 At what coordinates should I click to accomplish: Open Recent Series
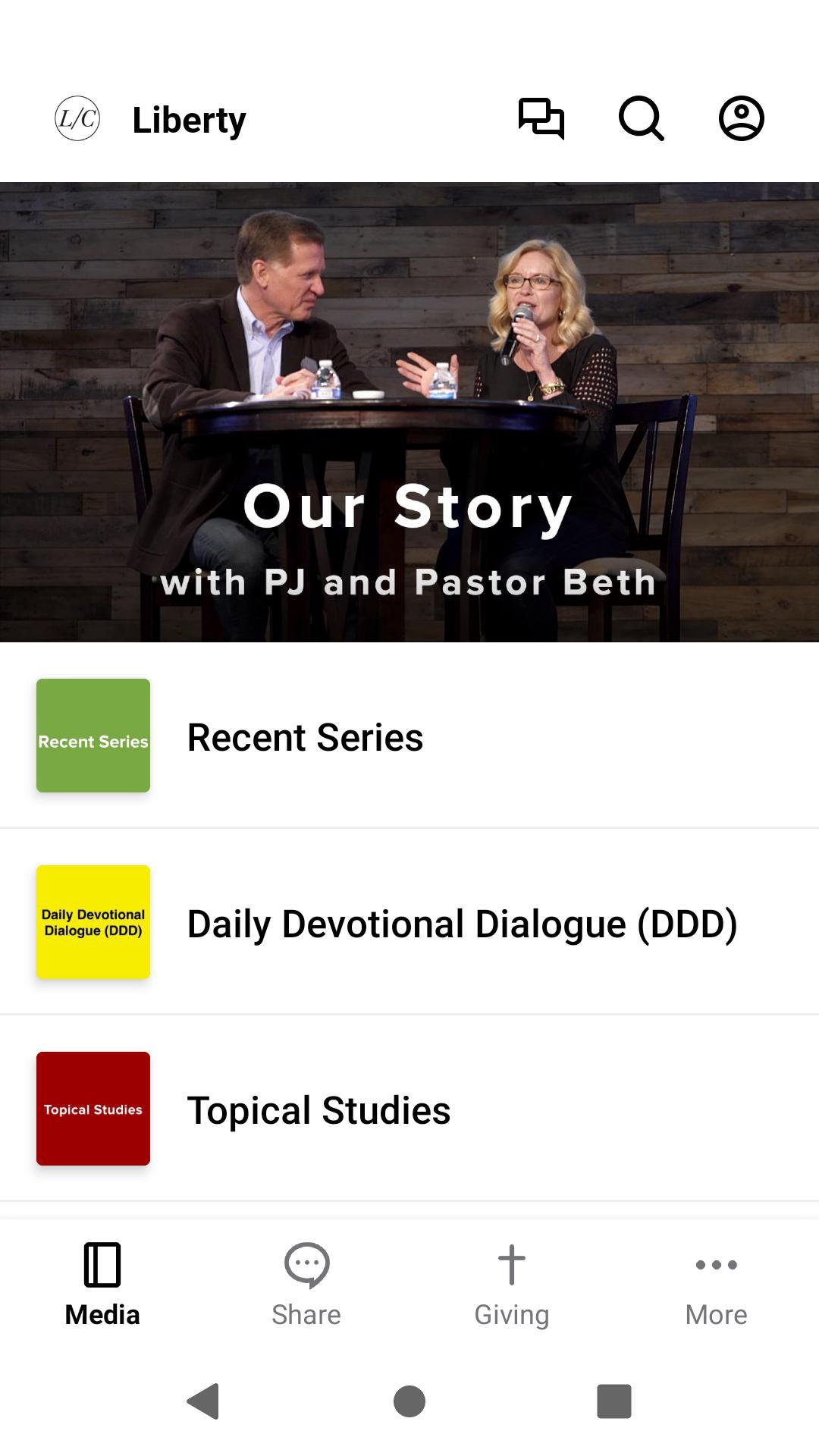[409, 736]
